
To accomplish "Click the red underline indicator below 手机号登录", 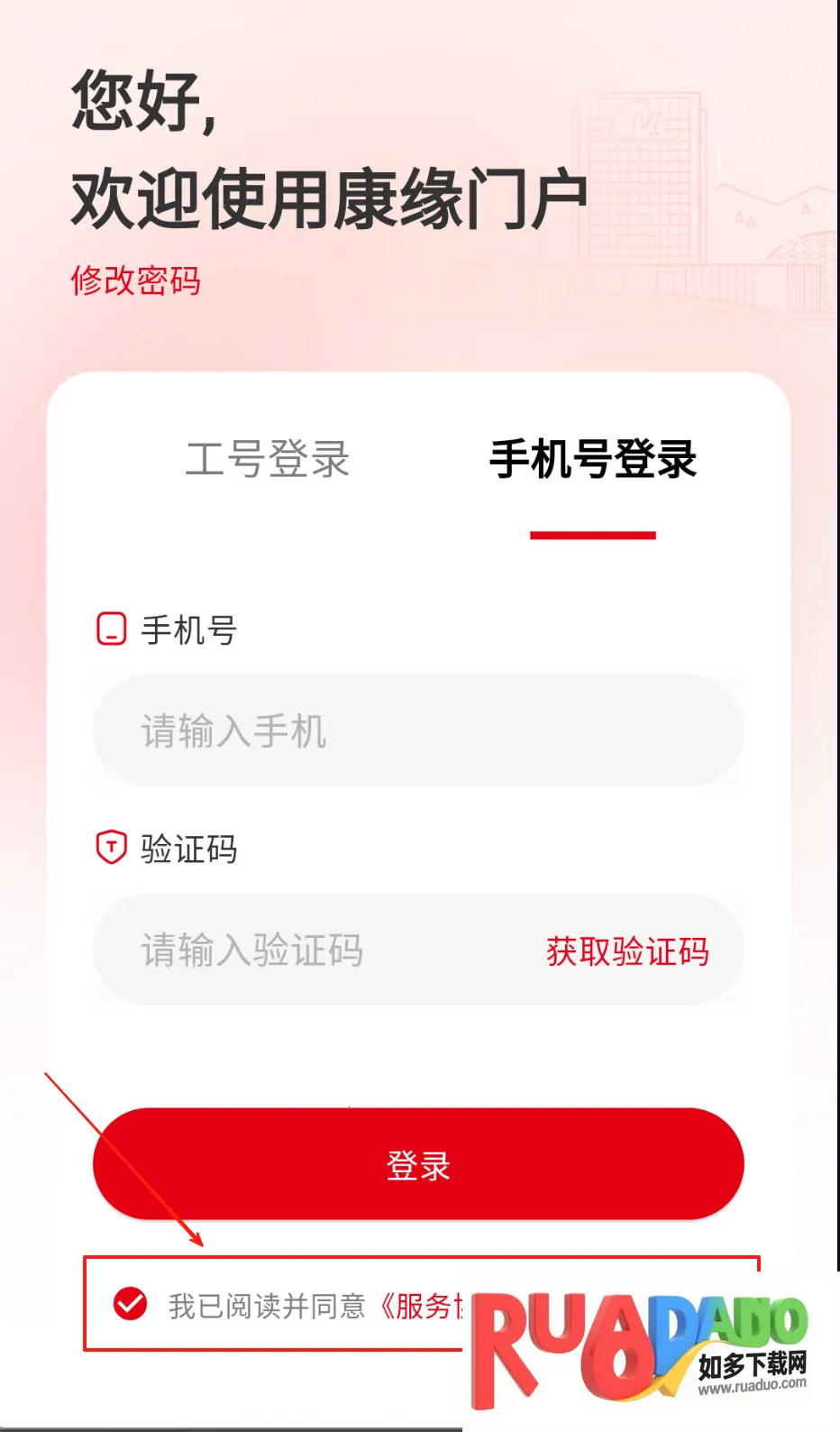I will tap(593, 535).
